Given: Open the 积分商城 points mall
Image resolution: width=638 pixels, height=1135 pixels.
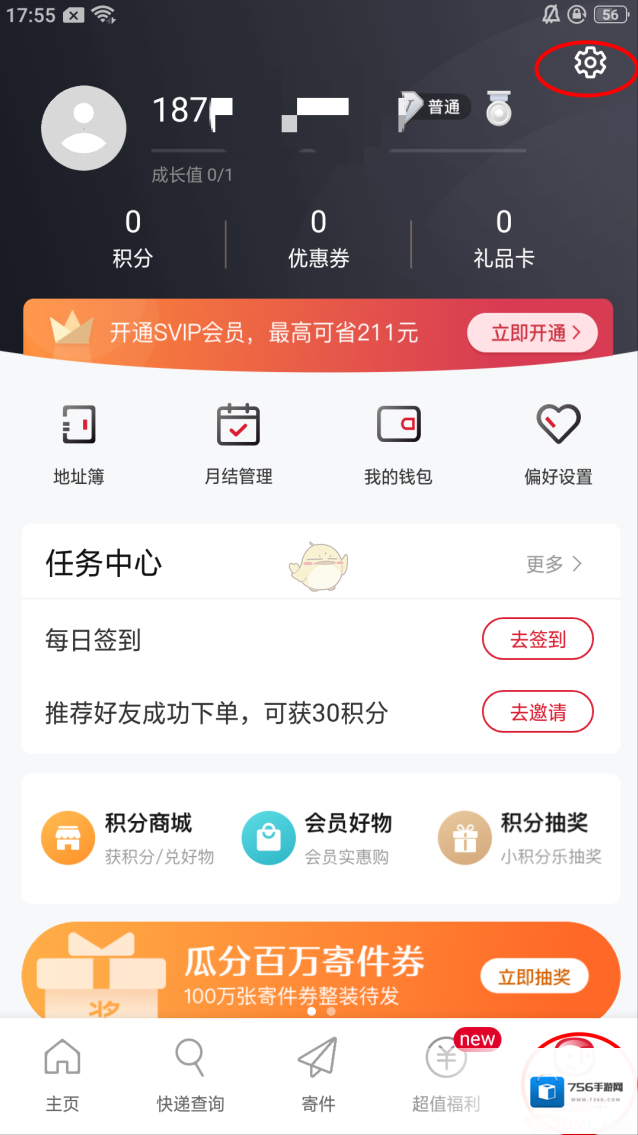Looking at the screenshot, I should 126,838.
